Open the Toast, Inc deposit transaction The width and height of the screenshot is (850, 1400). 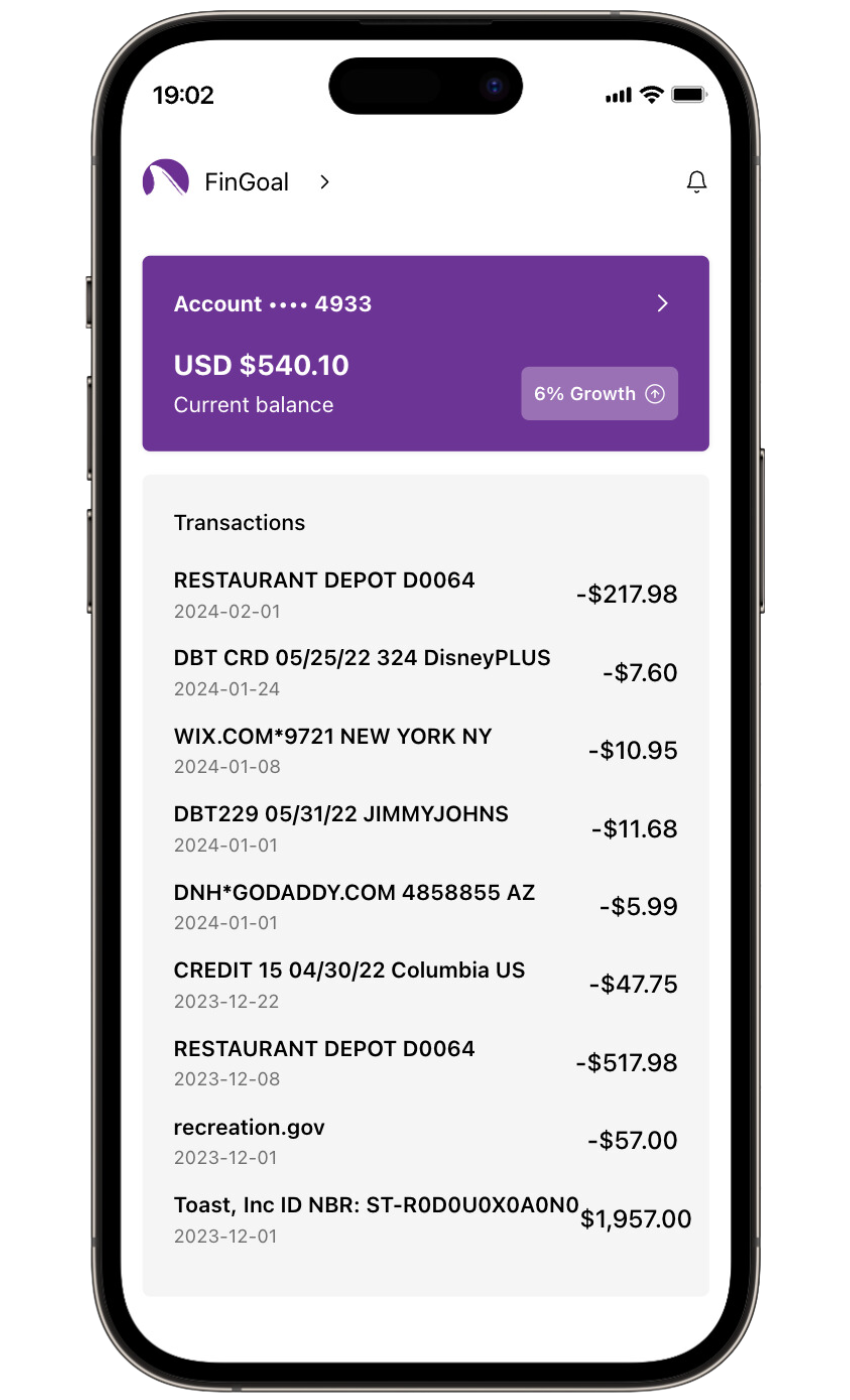click(x=425, y=1219)
